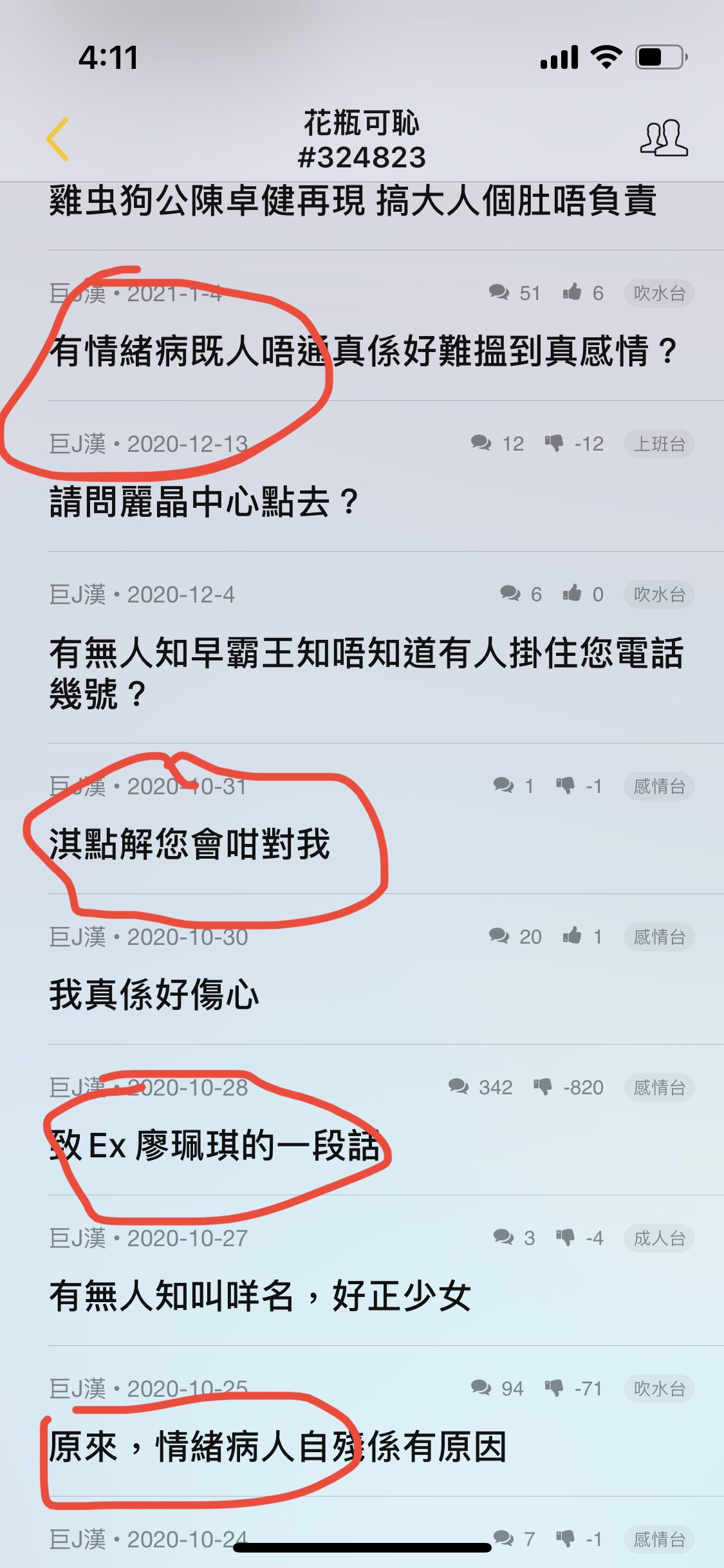The height and width of the screenshot is (1568, 724).
Task: Open the thread 淇點解您會咁對我
Action: 190,845
